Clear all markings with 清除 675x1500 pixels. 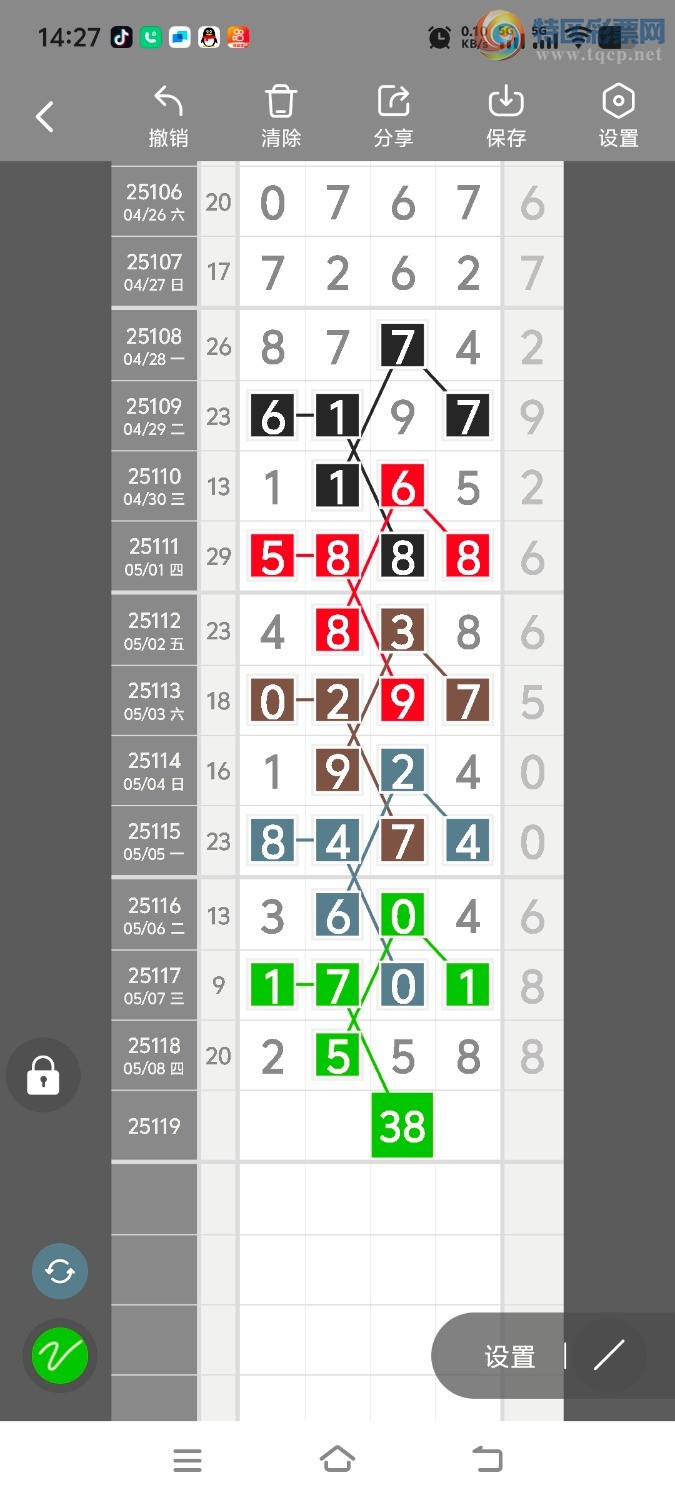coord(281,117)
